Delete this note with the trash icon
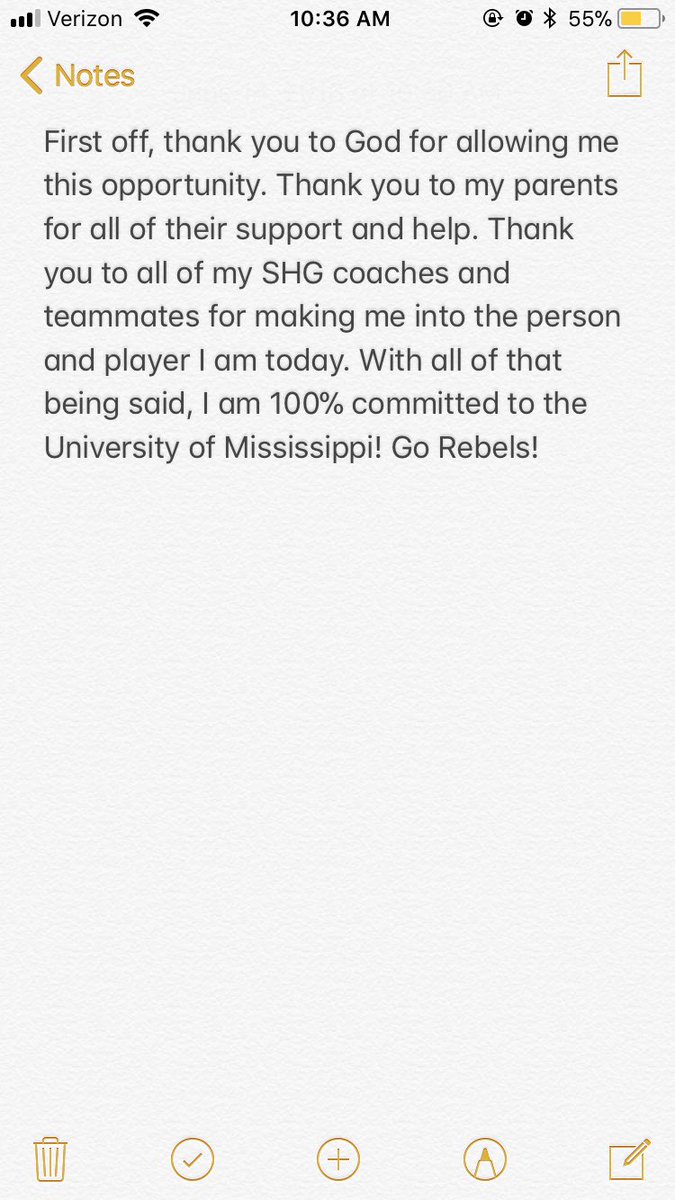 [49, 1159]
